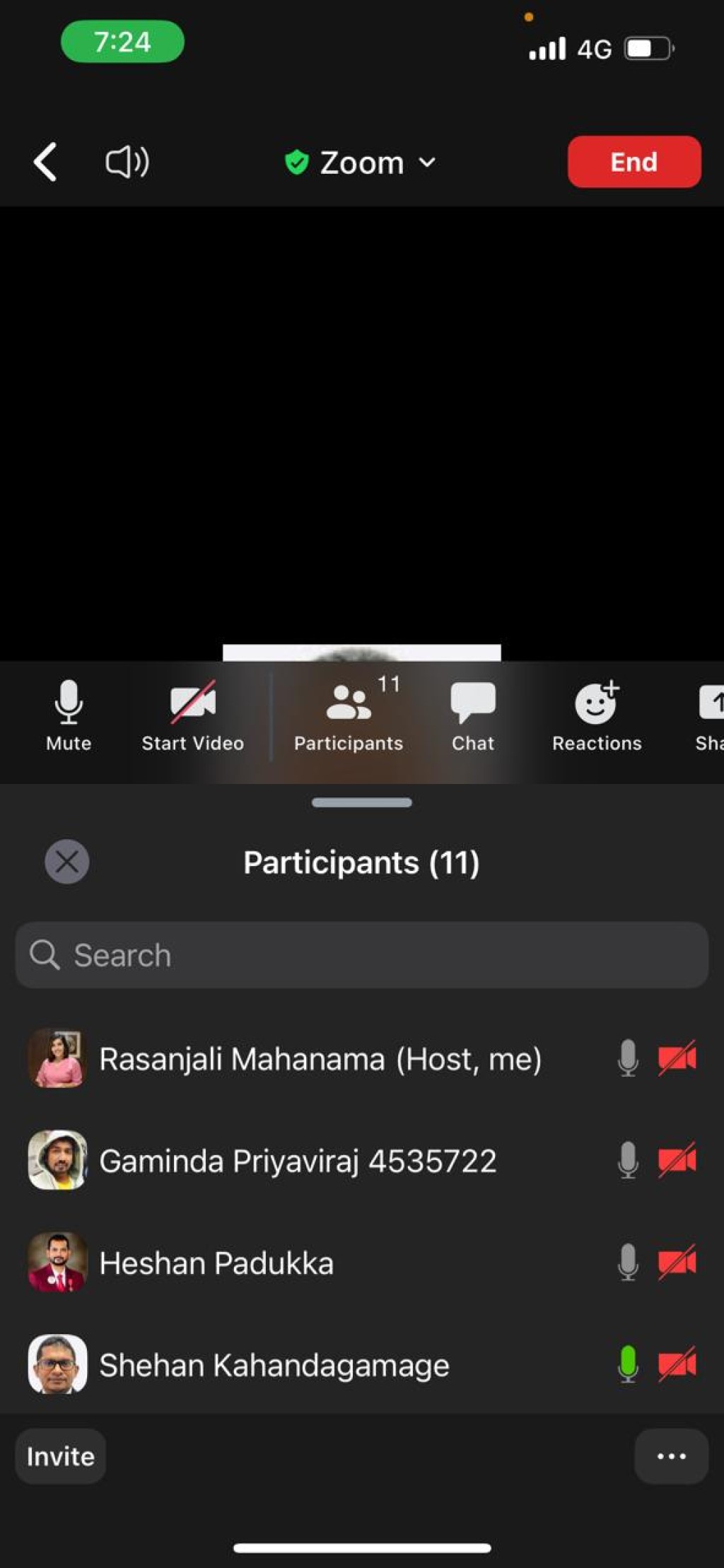The width and height of the screenshot is (724, 1568).
Task: Go back using the top-left arrow
Action: coord(45,162)
